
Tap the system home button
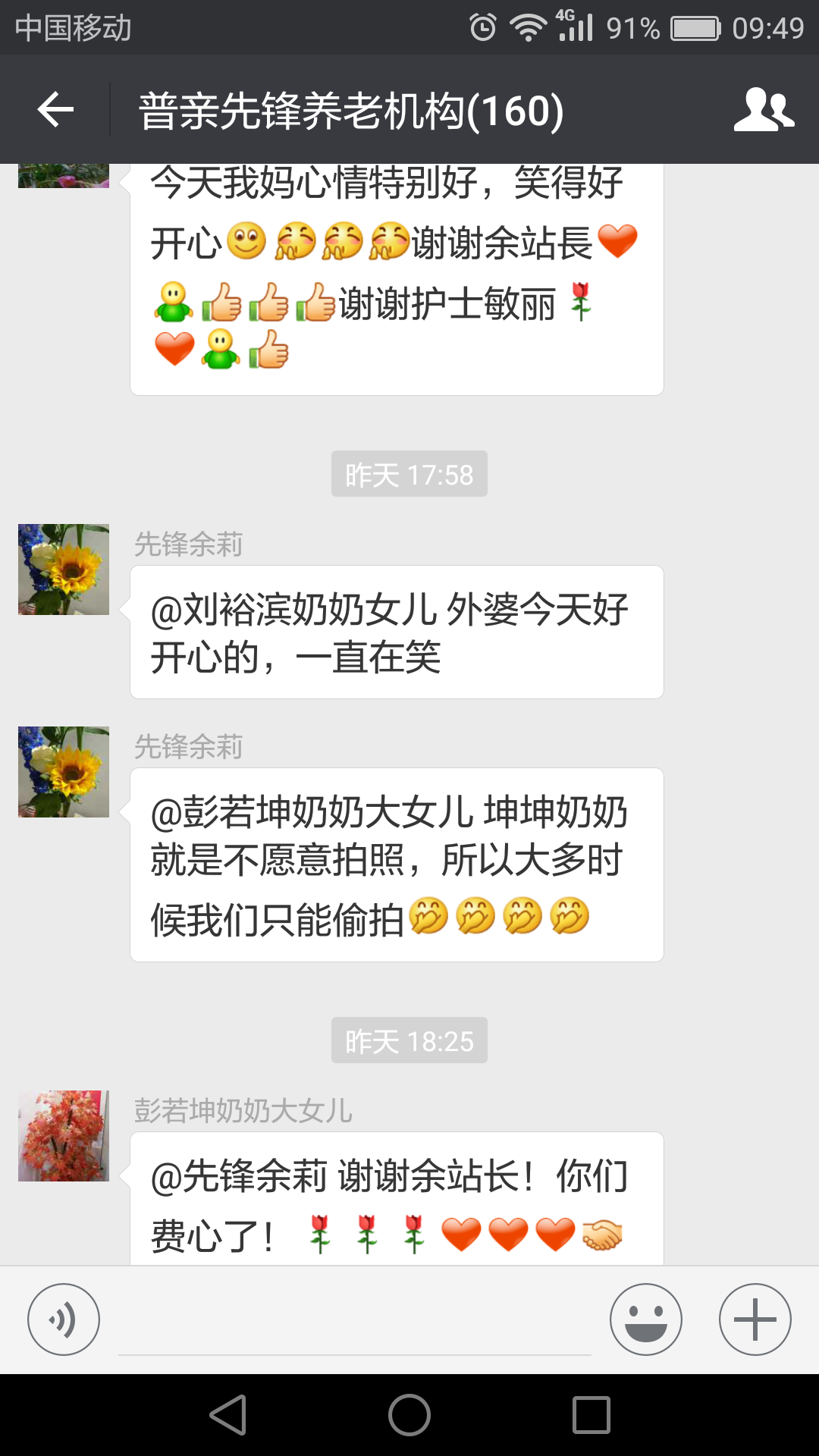point(409,1415)
